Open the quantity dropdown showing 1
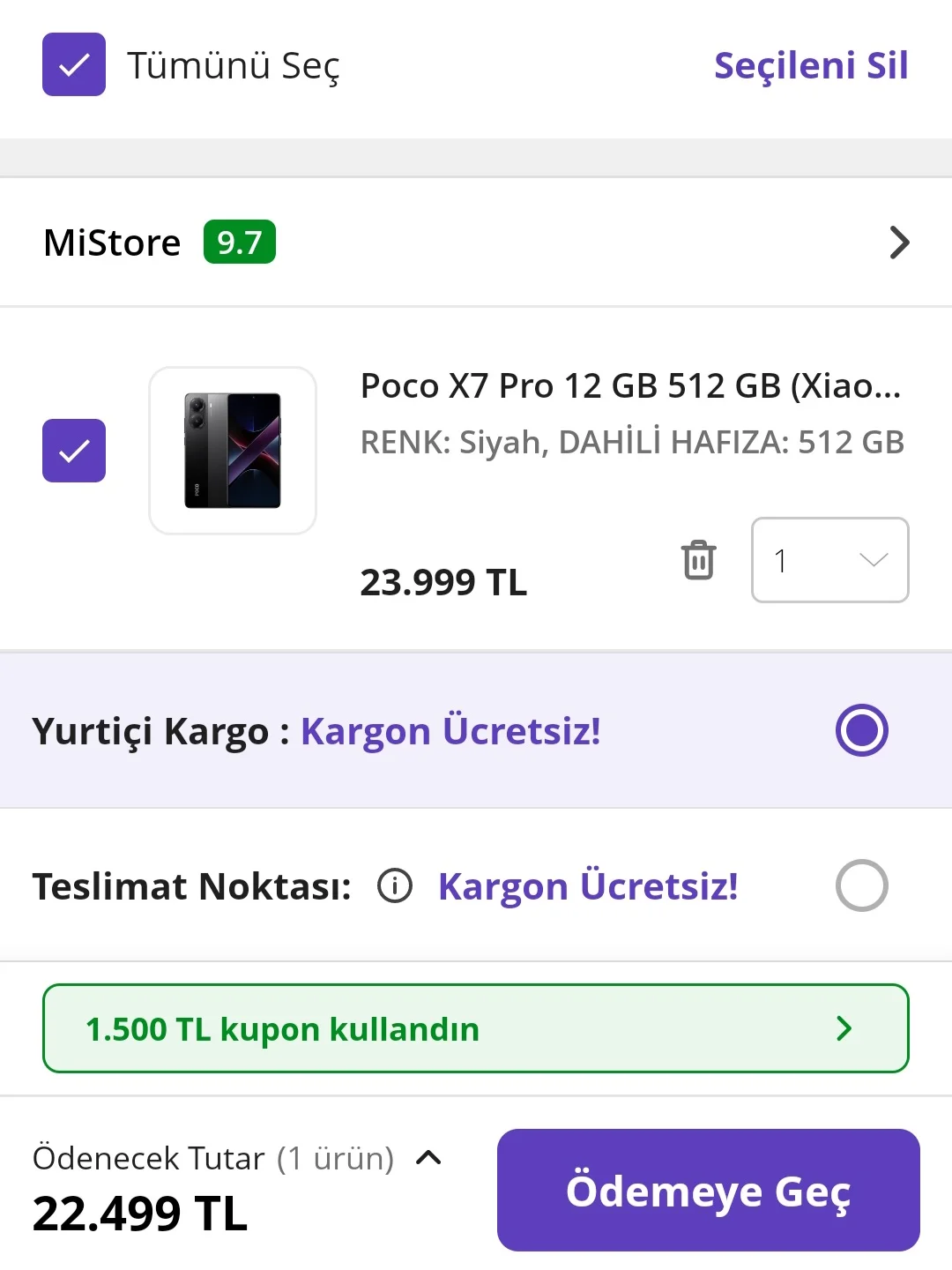 [829, 560]
